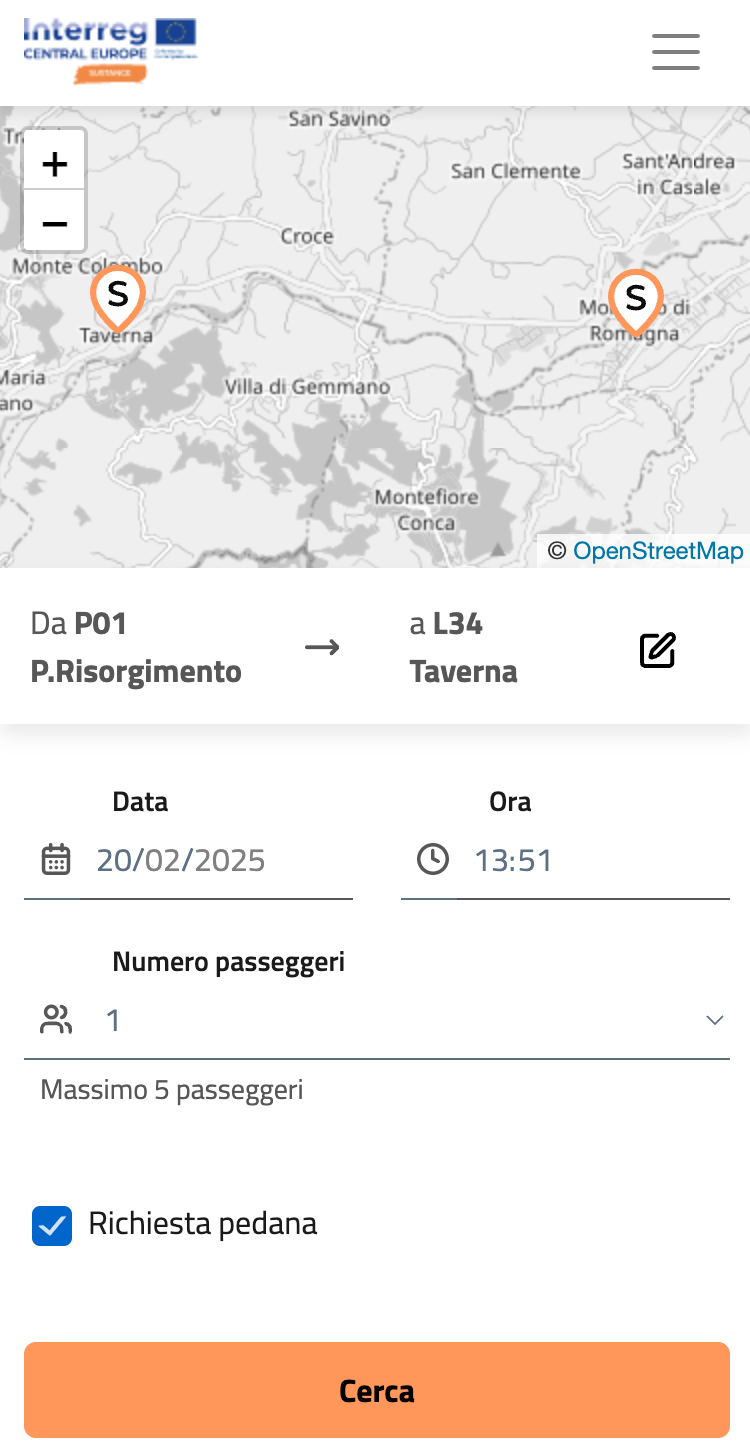Uncheck the Richiesta pedana checkbox
Viewport: 750px width, 1456px height.
point(52,1225)
